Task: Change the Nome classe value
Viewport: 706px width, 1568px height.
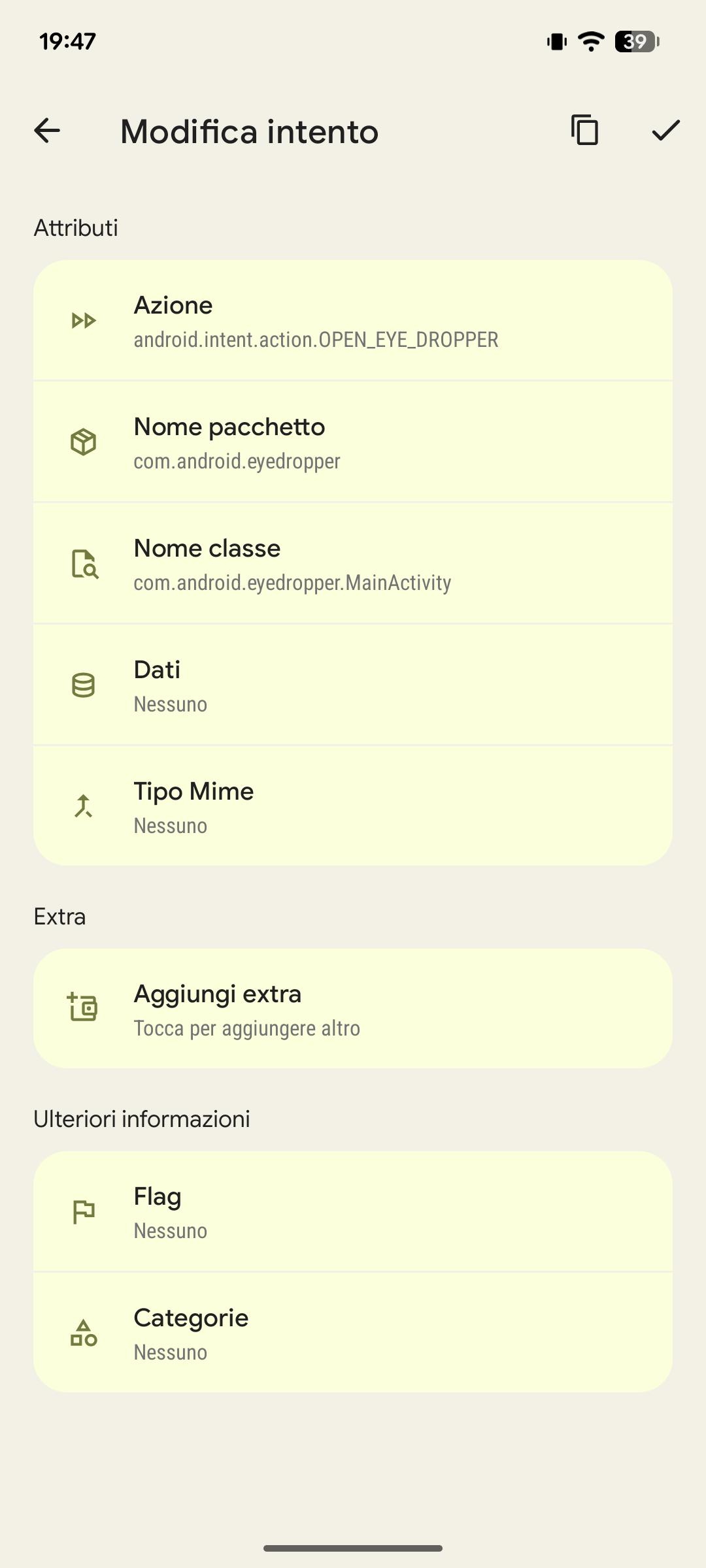Action: click(x=353, y=564)
